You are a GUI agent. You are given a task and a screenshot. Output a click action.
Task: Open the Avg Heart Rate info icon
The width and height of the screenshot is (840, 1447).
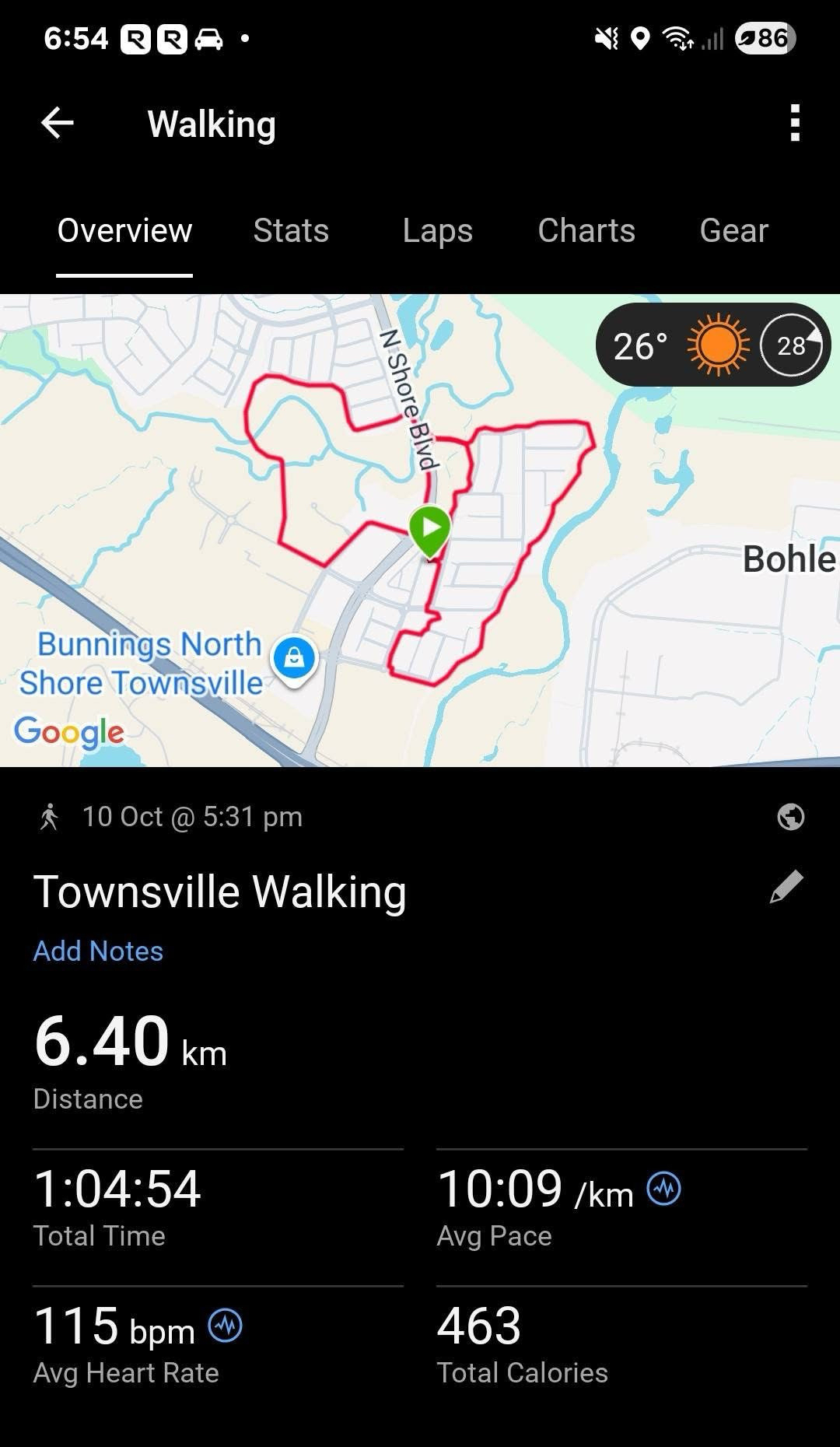pyautogui.click(x=225, y=1326)
